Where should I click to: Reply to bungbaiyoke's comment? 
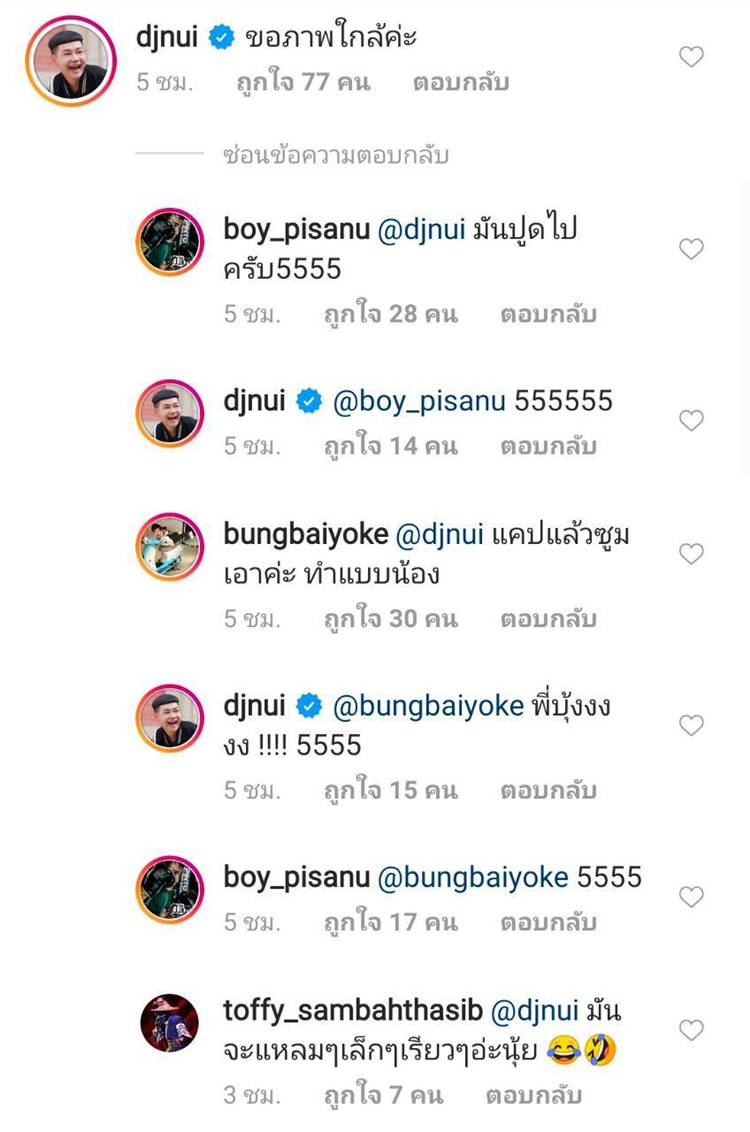point(548,619)
